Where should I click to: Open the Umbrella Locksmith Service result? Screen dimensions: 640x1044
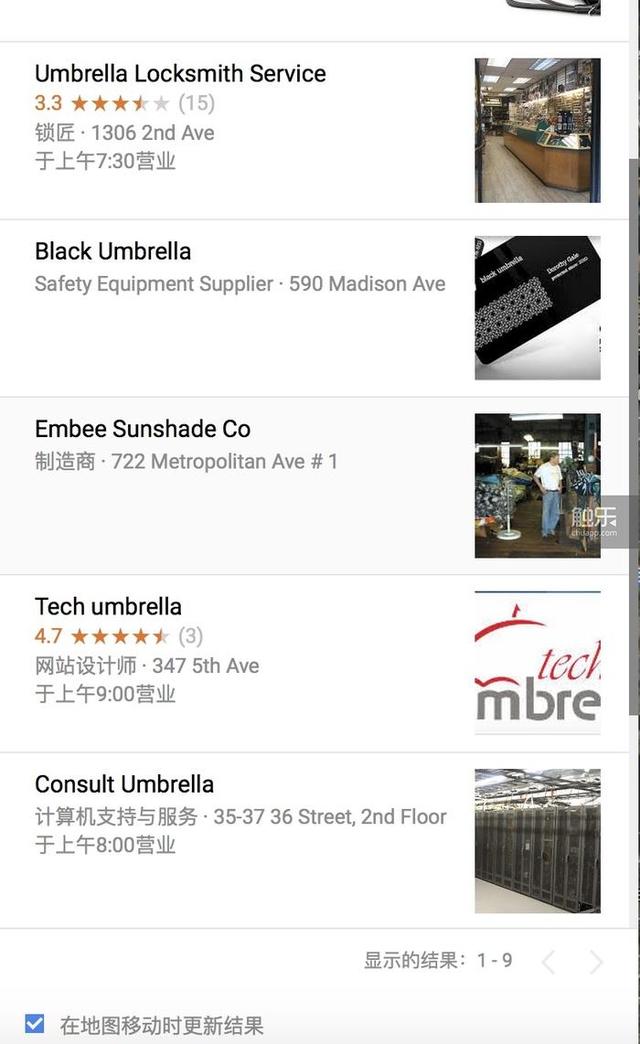click(x=180, y=74)
